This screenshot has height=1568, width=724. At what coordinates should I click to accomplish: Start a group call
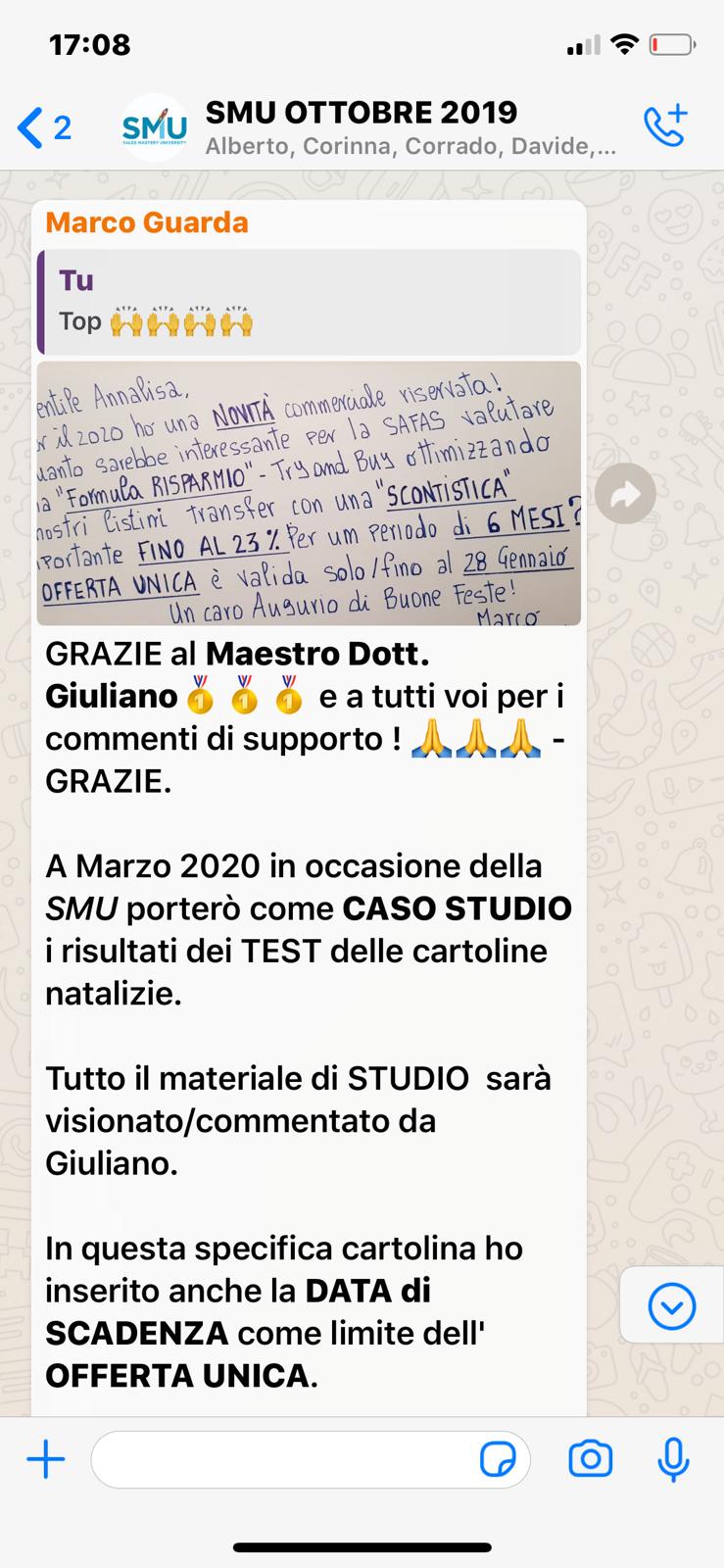665,126
